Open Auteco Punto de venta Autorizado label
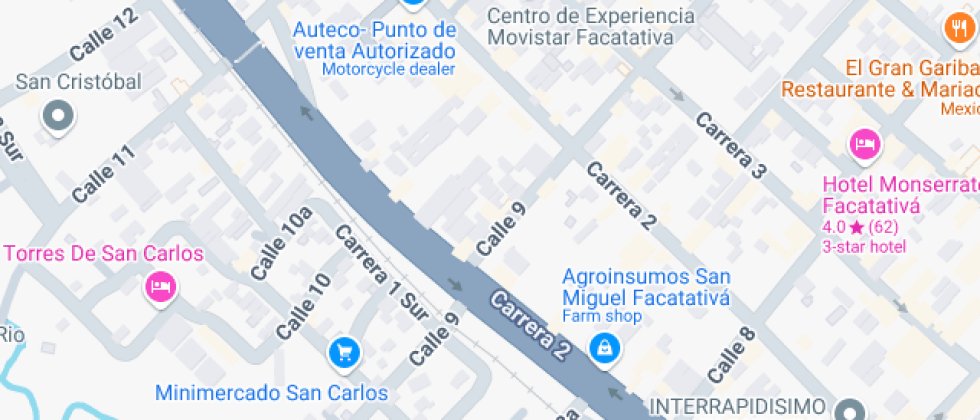The height and width of the screenshot is (420, 980). coord(375,40)
